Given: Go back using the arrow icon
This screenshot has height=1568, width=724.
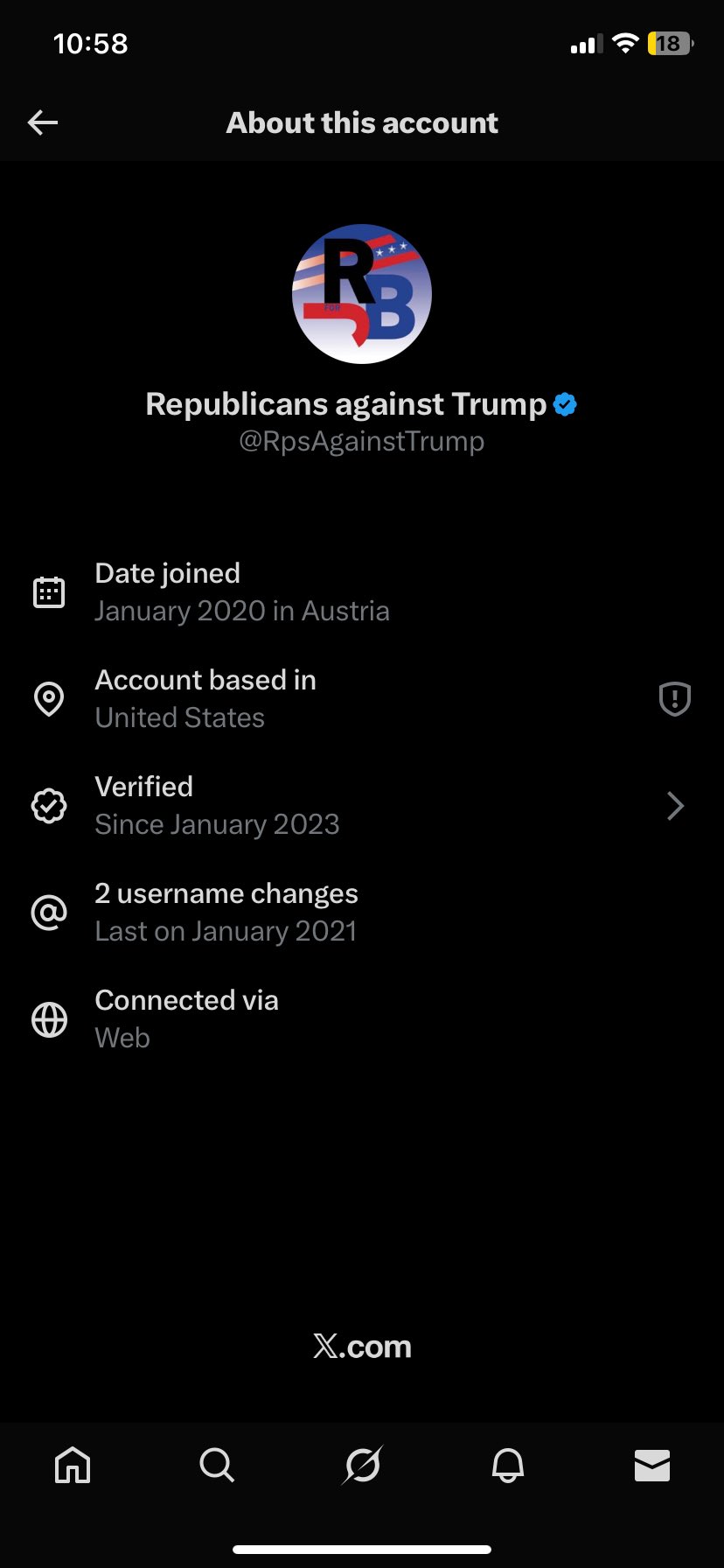Looking at the screenshot, I should pyautogui.click(x=43, y=122).
